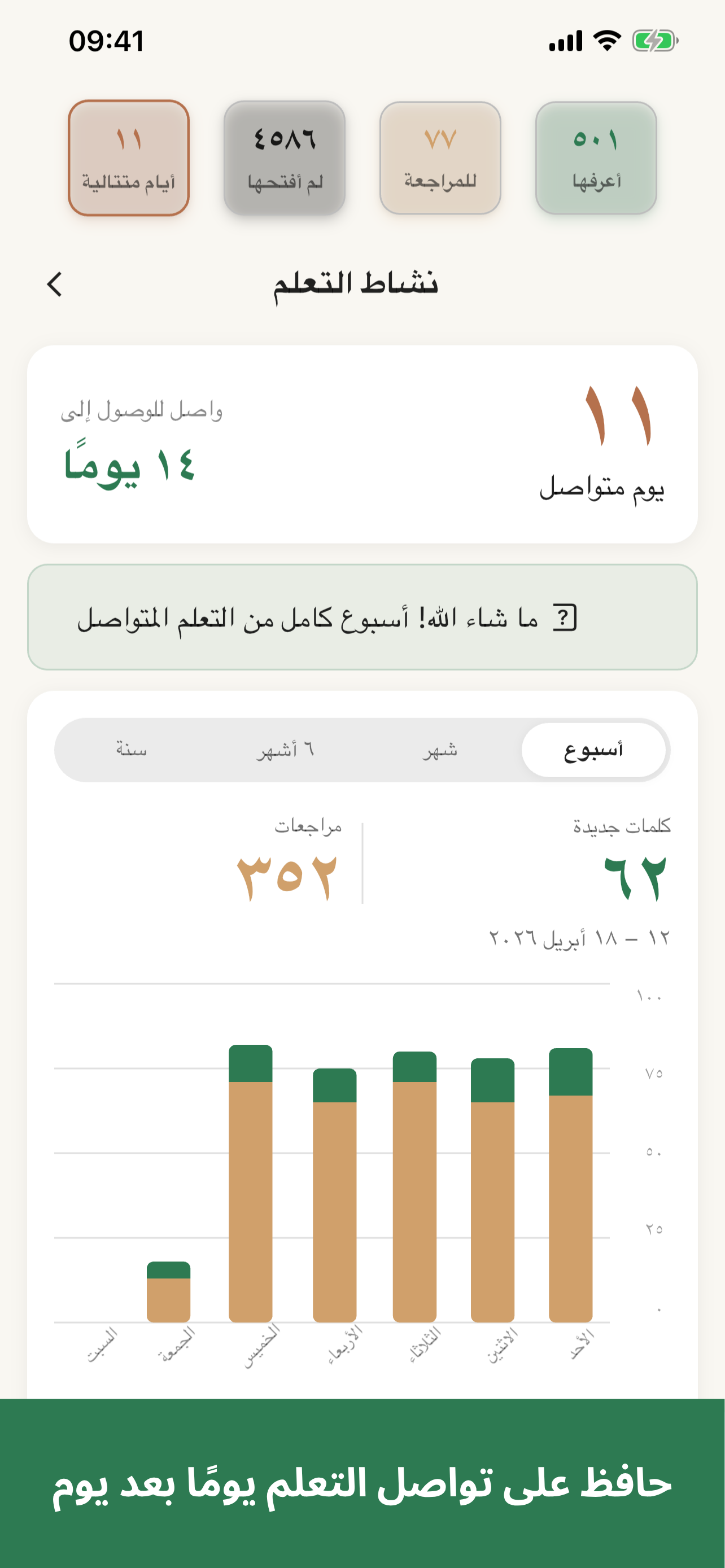
Task: Open the أعرفها ٥٠١ stat card
Action: pos(595,157)
